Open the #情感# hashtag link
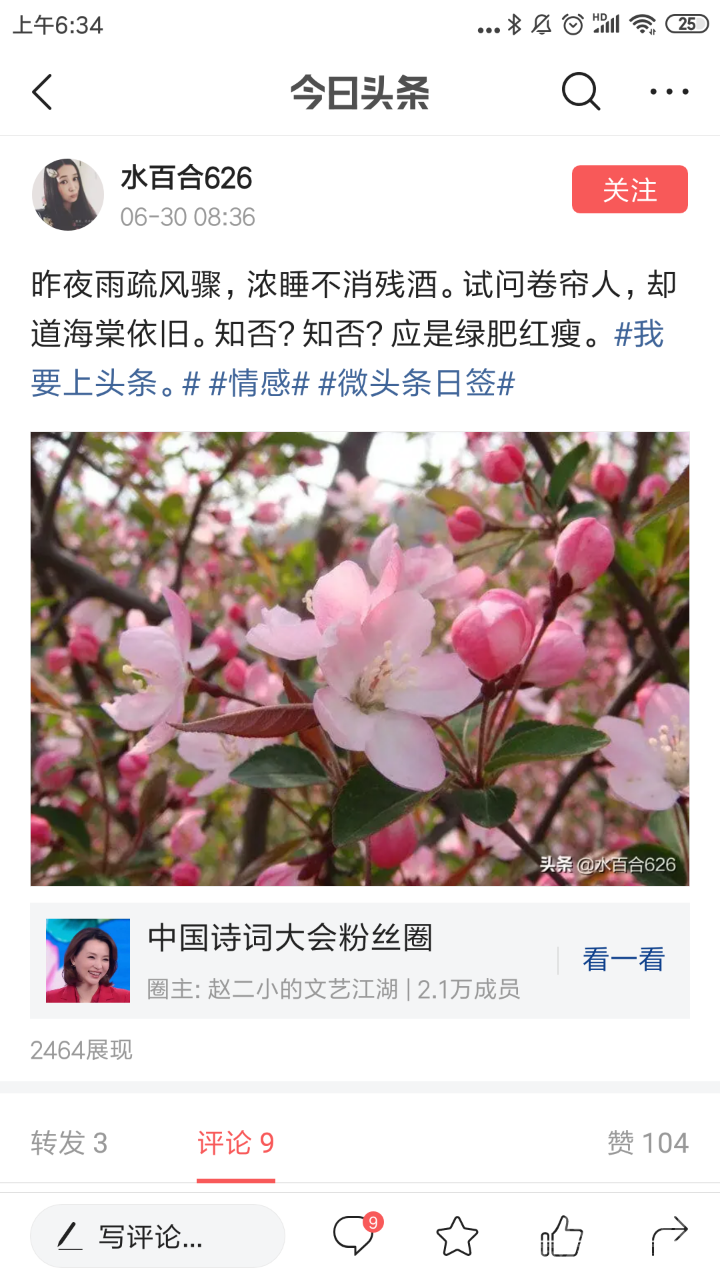720x1280 pixels. tap(258, 383)
